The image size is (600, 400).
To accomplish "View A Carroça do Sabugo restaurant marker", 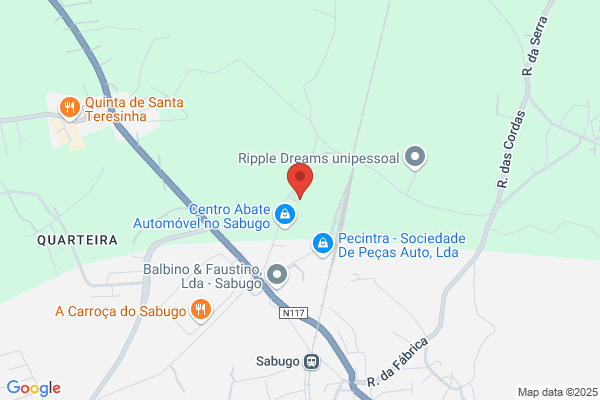I will [201, 310].
